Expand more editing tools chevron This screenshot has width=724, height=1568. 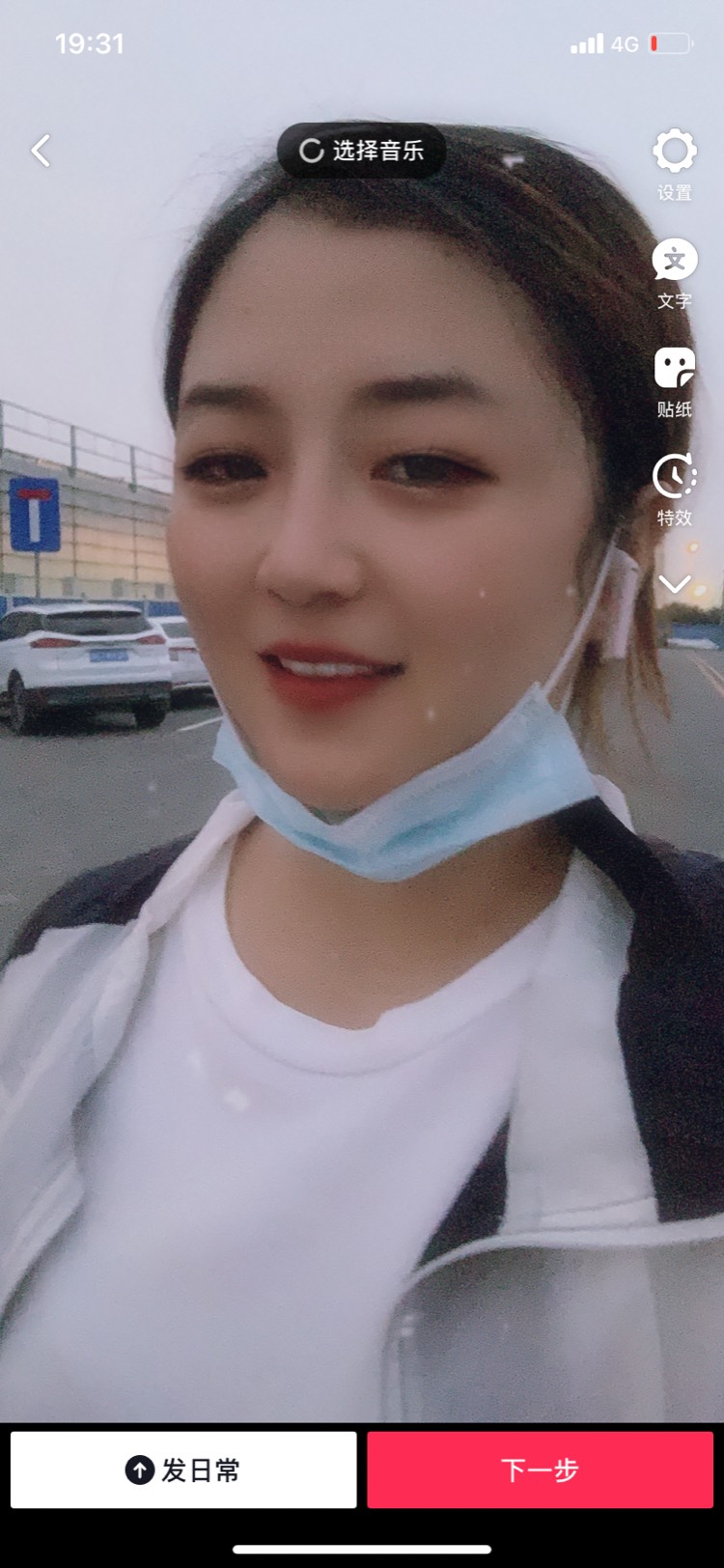point(674,584)
